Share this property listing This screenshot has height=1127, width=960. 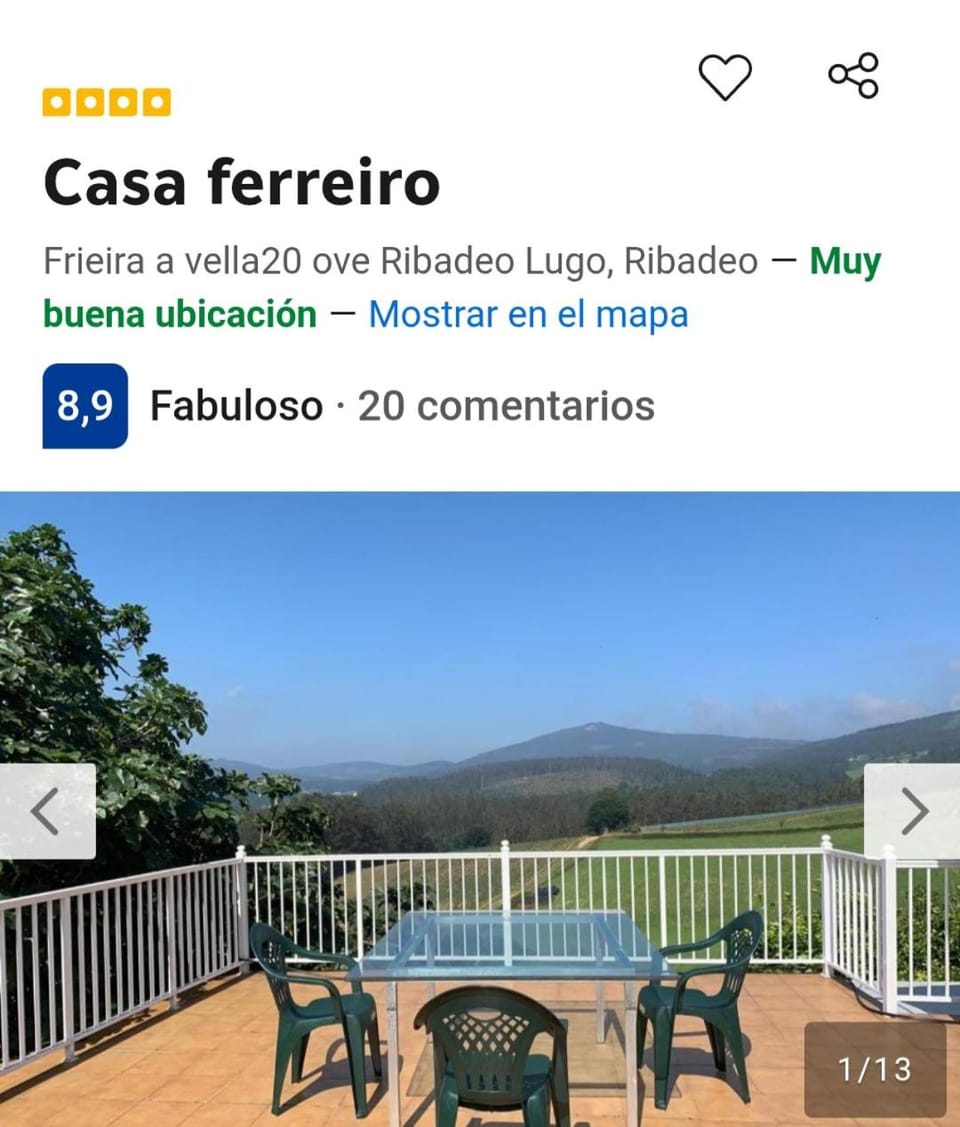[853, 76]
